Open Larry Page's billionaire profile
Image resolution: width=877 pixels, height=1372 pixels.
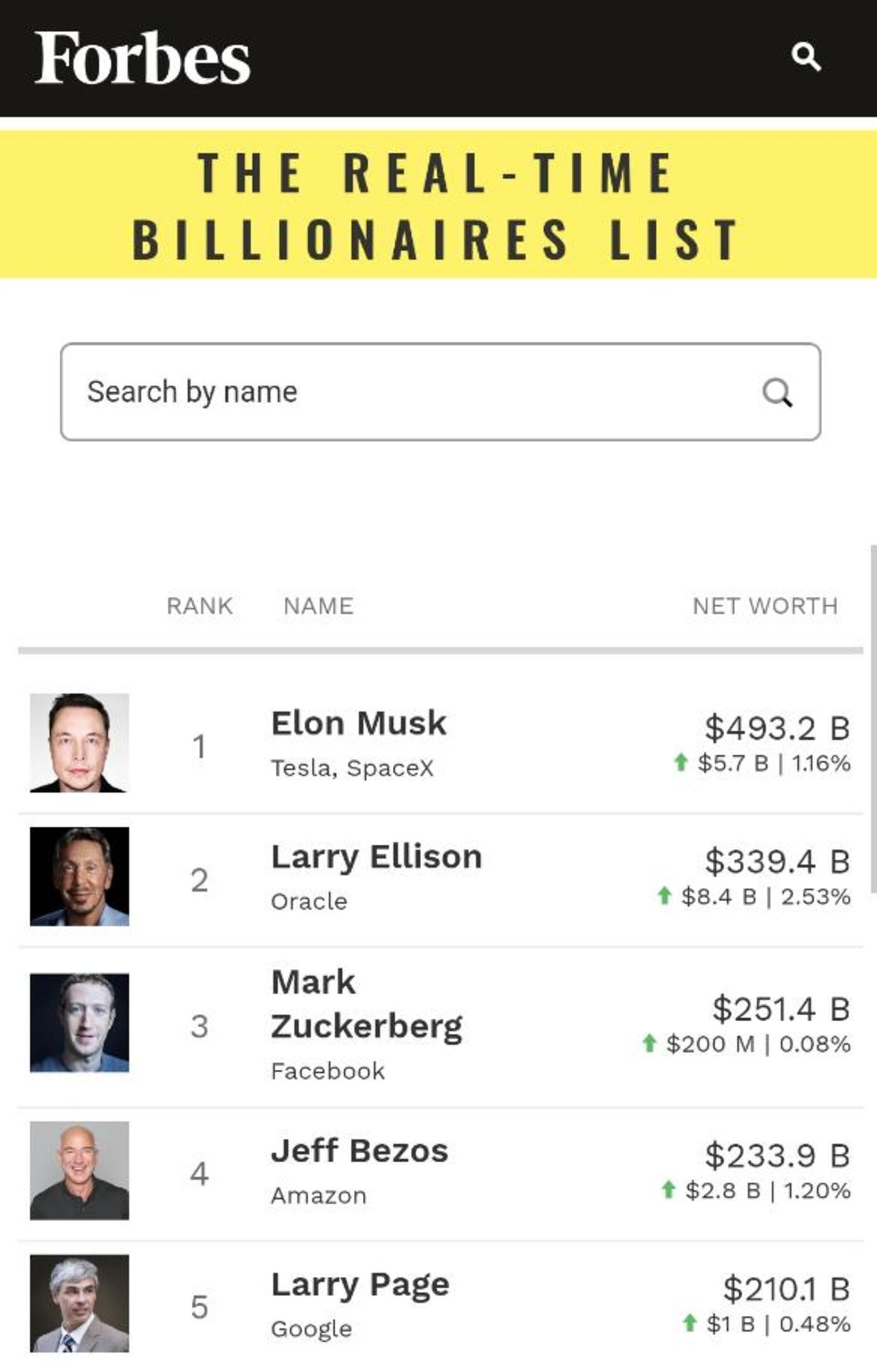[x=360, y=1285]
